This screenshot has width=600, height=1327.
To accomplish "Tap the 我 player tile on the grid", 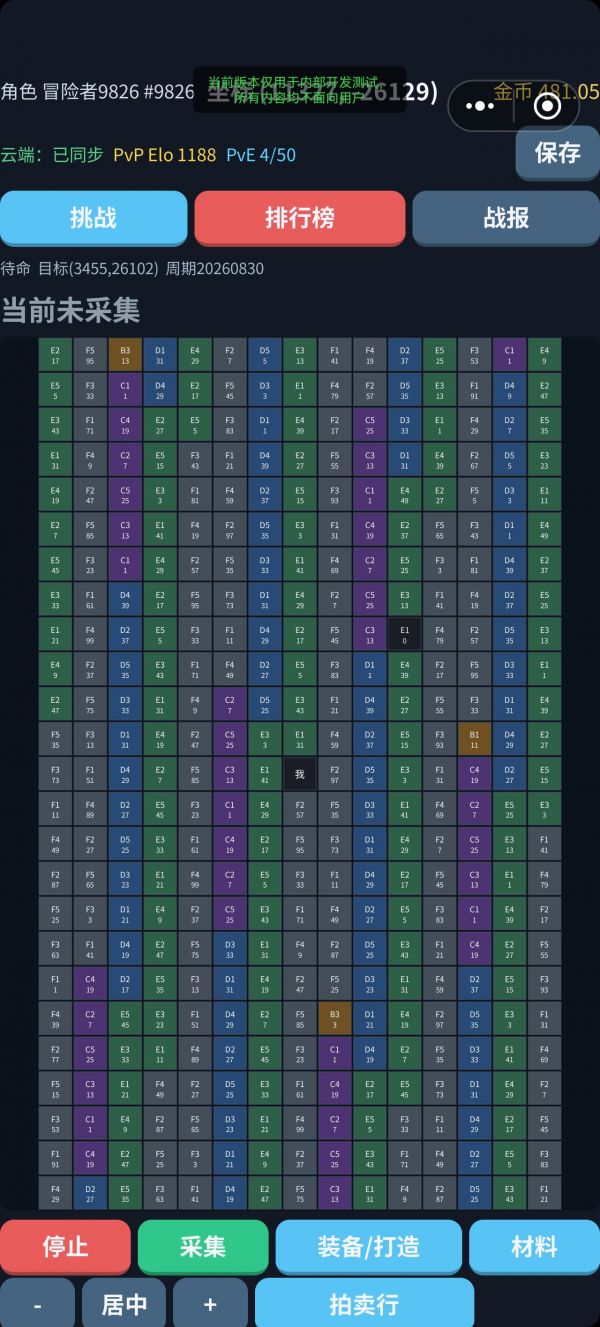I will point(300,774).
